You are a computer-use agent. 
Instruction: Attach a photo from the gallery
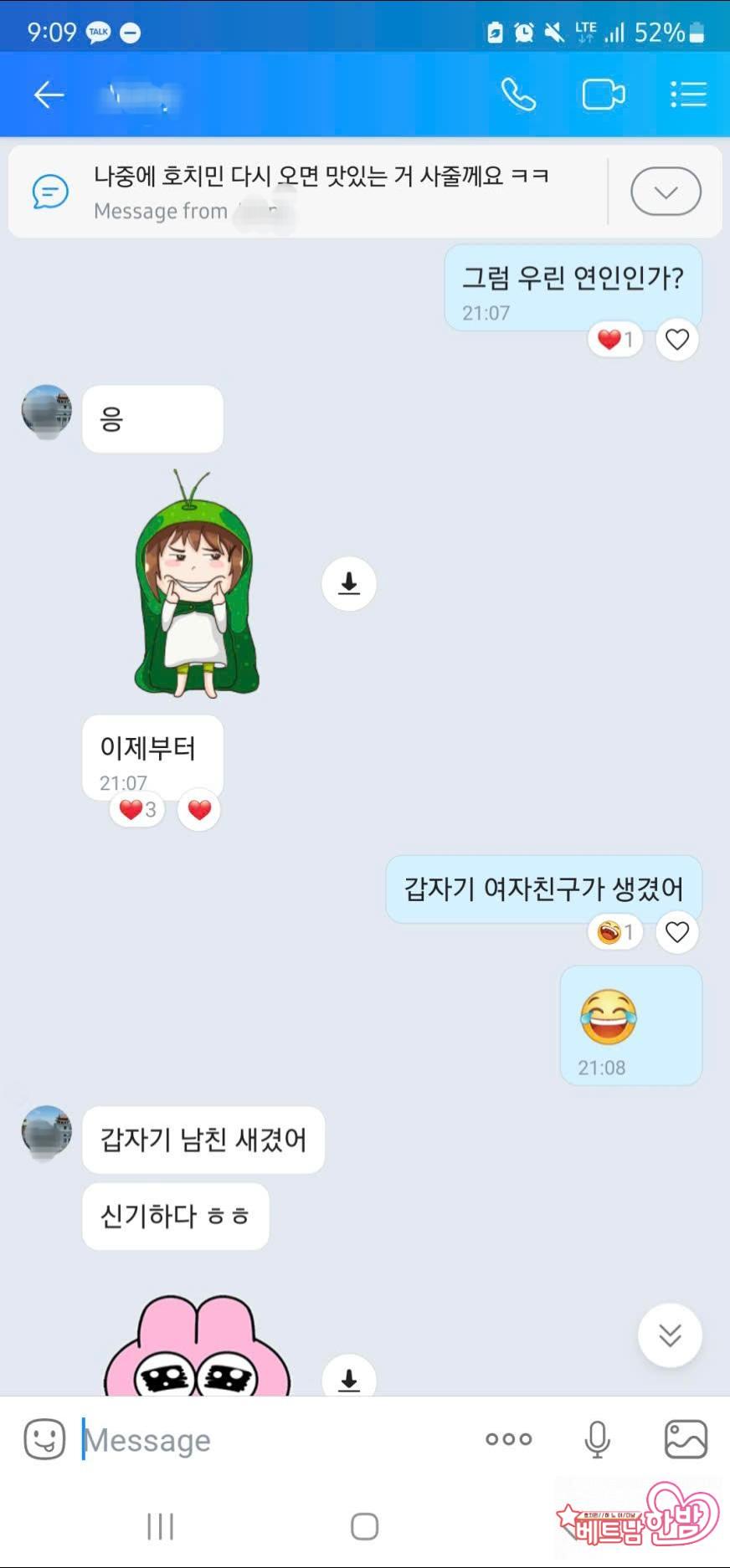pyautogui.click(x=686, y=1439)
